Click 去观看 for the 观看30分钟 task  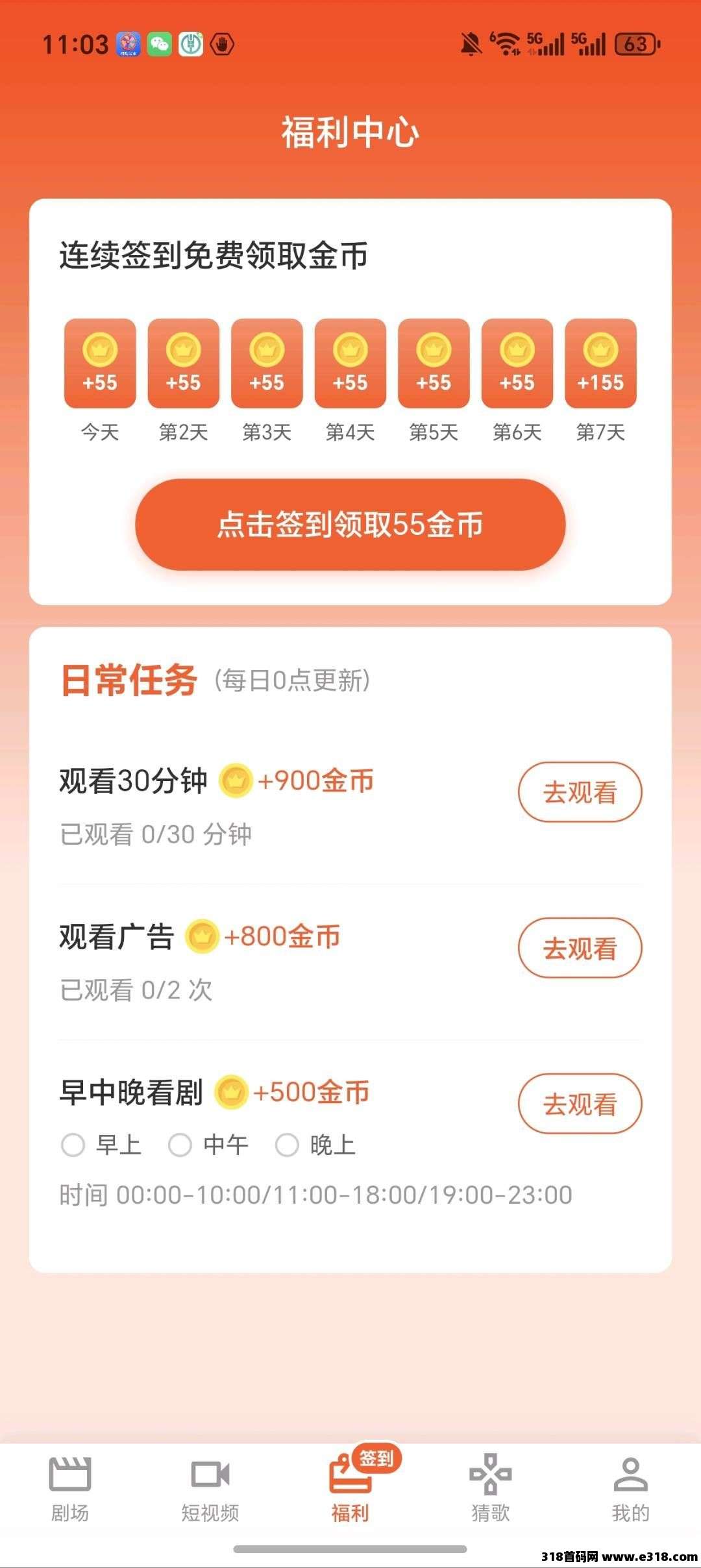pyautogui.click(x=581, y=791)
